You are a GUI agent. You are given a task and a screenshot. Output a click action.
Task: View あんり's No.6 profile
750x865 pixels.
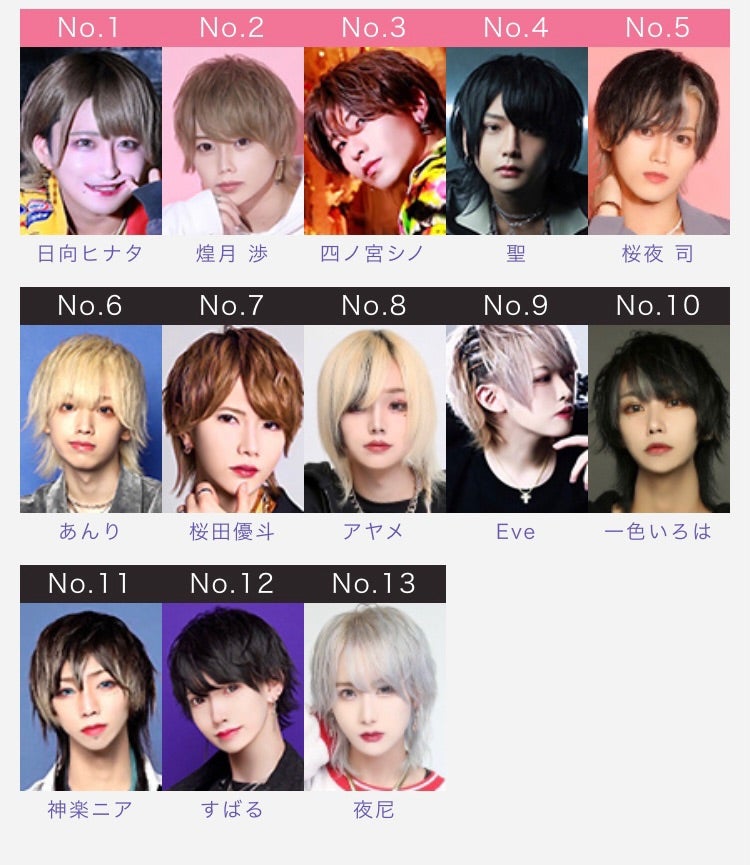pos(90,418)
